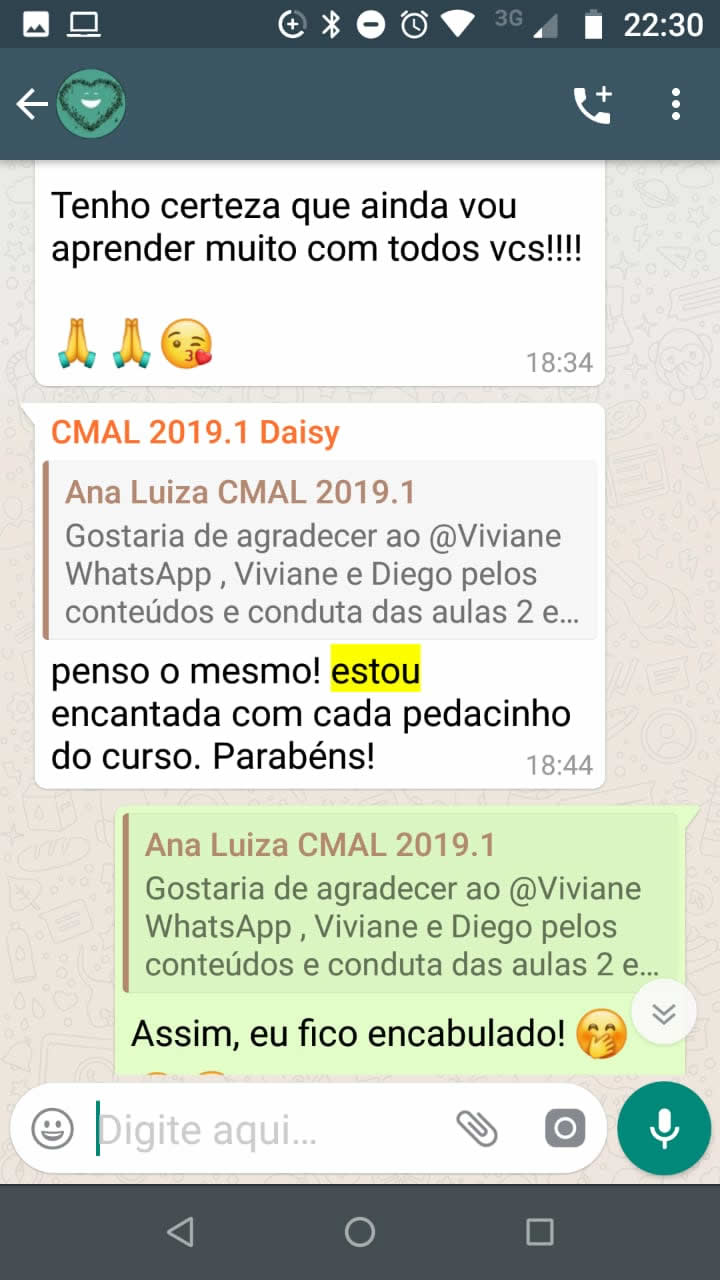Tap the system home button

[360, 1232]
